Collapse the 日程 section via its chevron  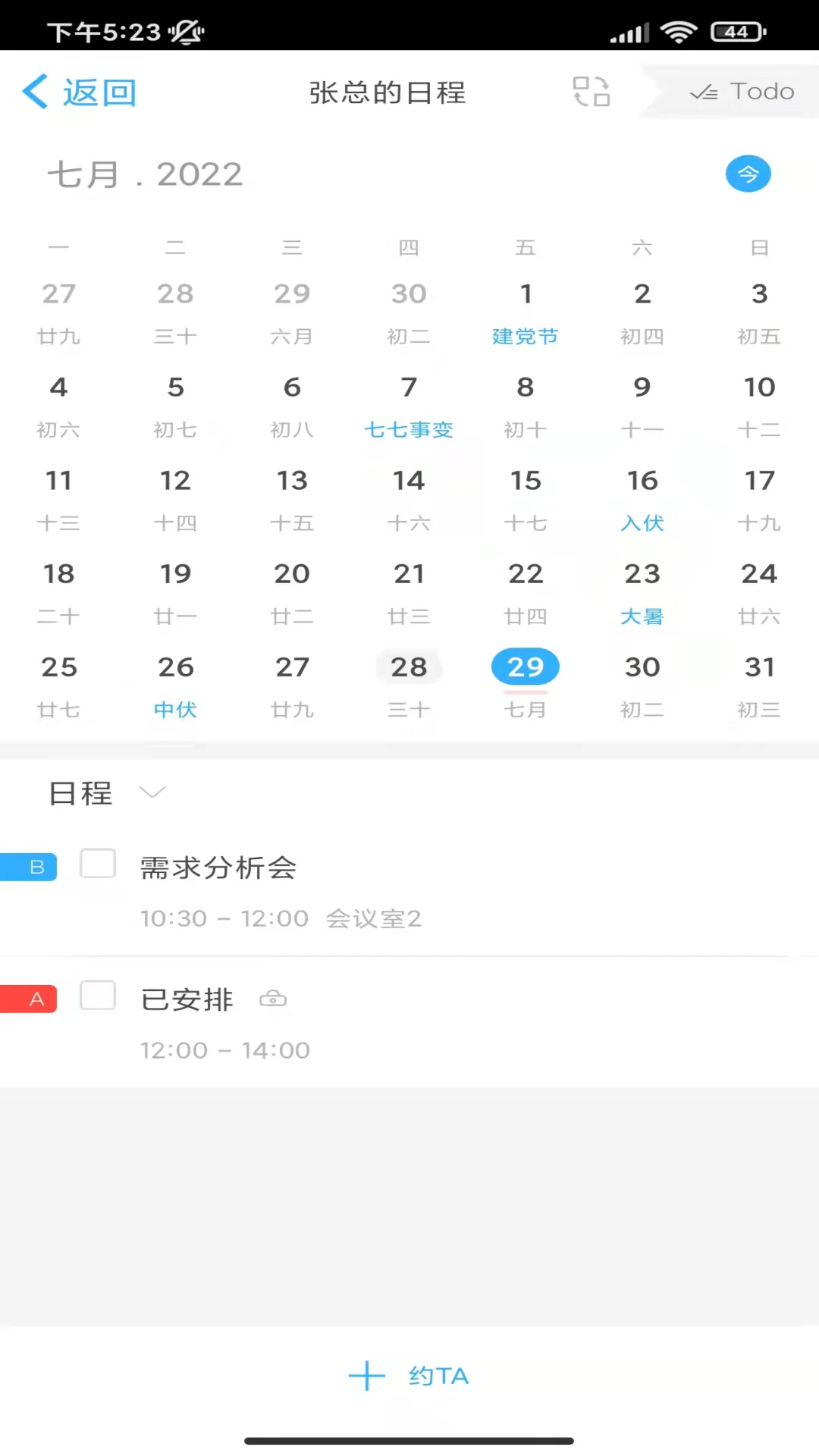pyautogui.click(x=153, y=793)
